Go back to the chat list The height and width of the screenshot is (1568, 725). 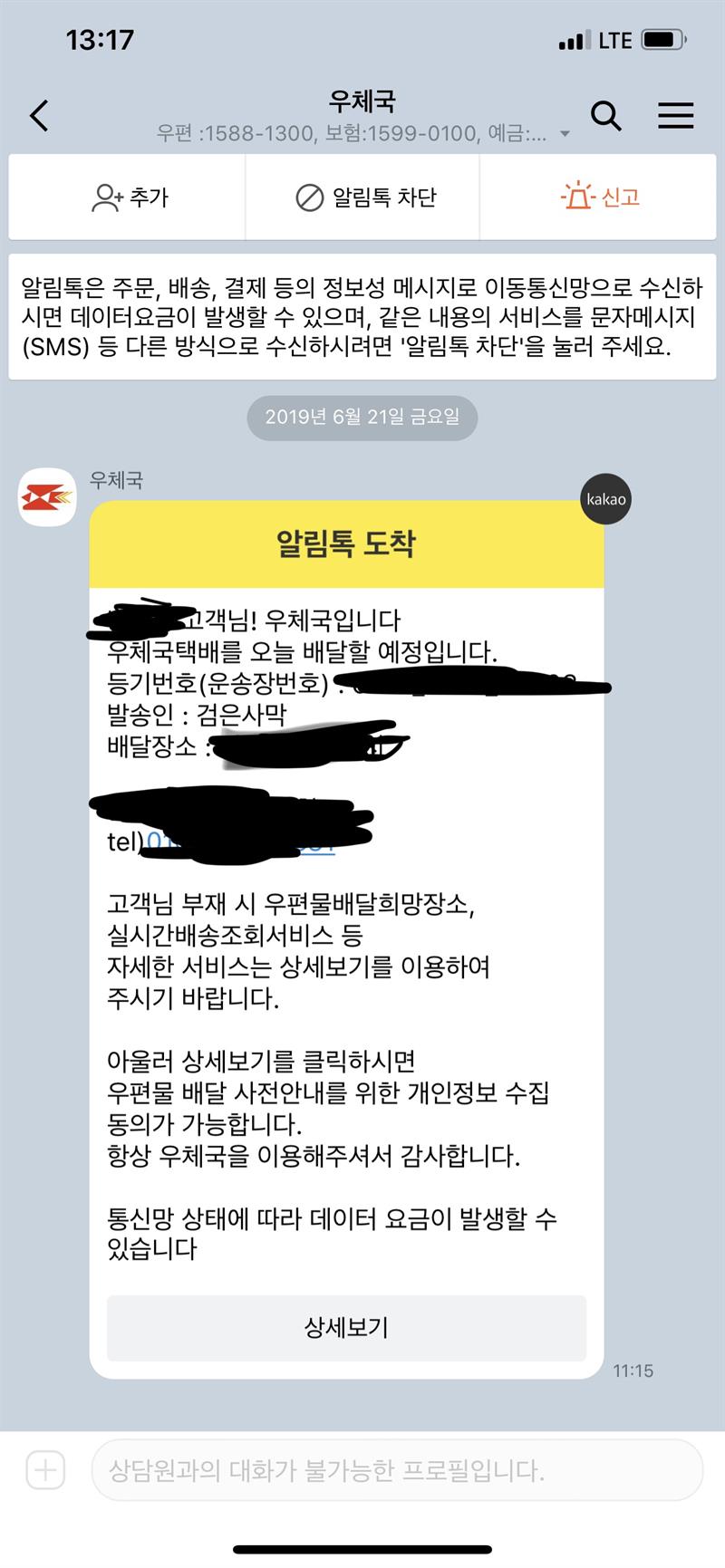(39, 116)
